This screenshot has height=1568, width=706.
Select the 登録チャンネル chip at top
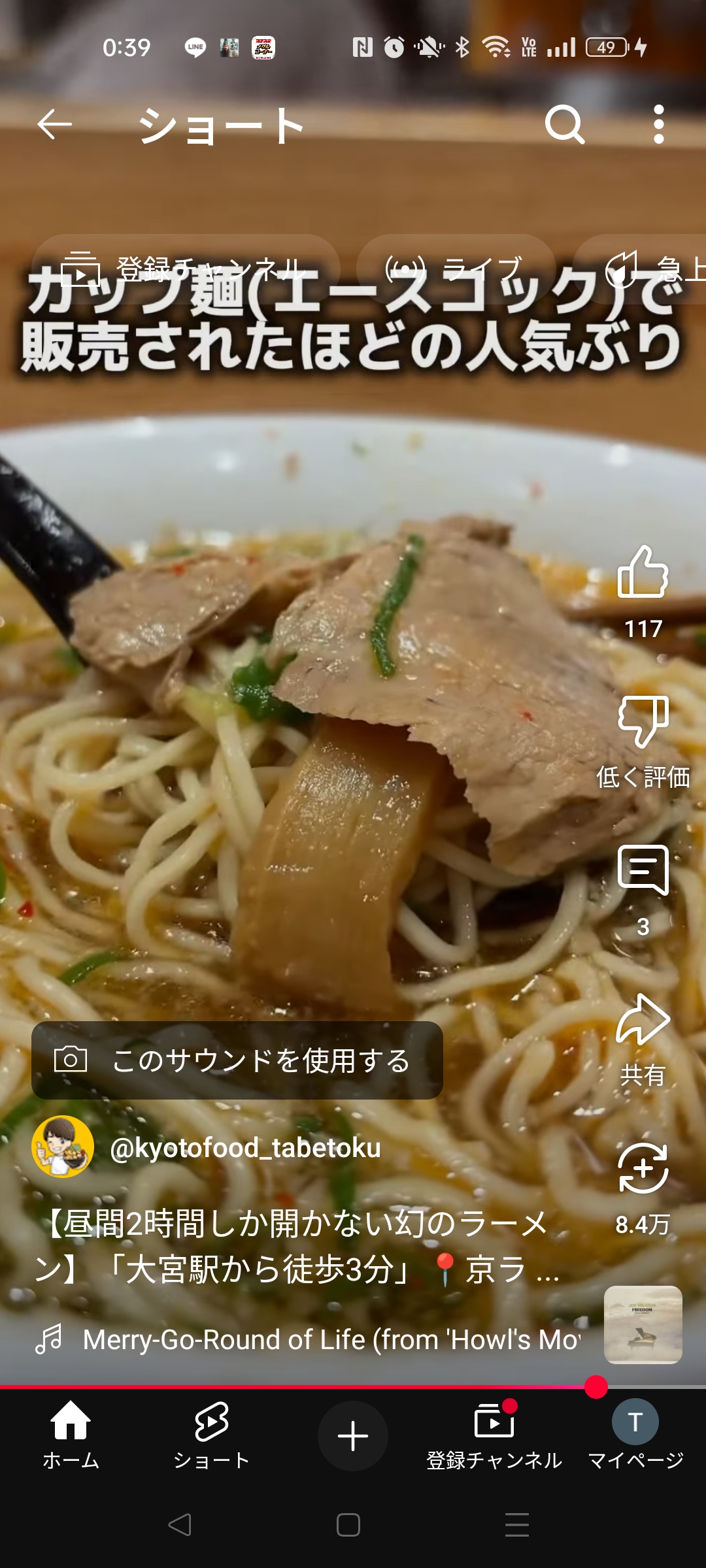point(186,269)
